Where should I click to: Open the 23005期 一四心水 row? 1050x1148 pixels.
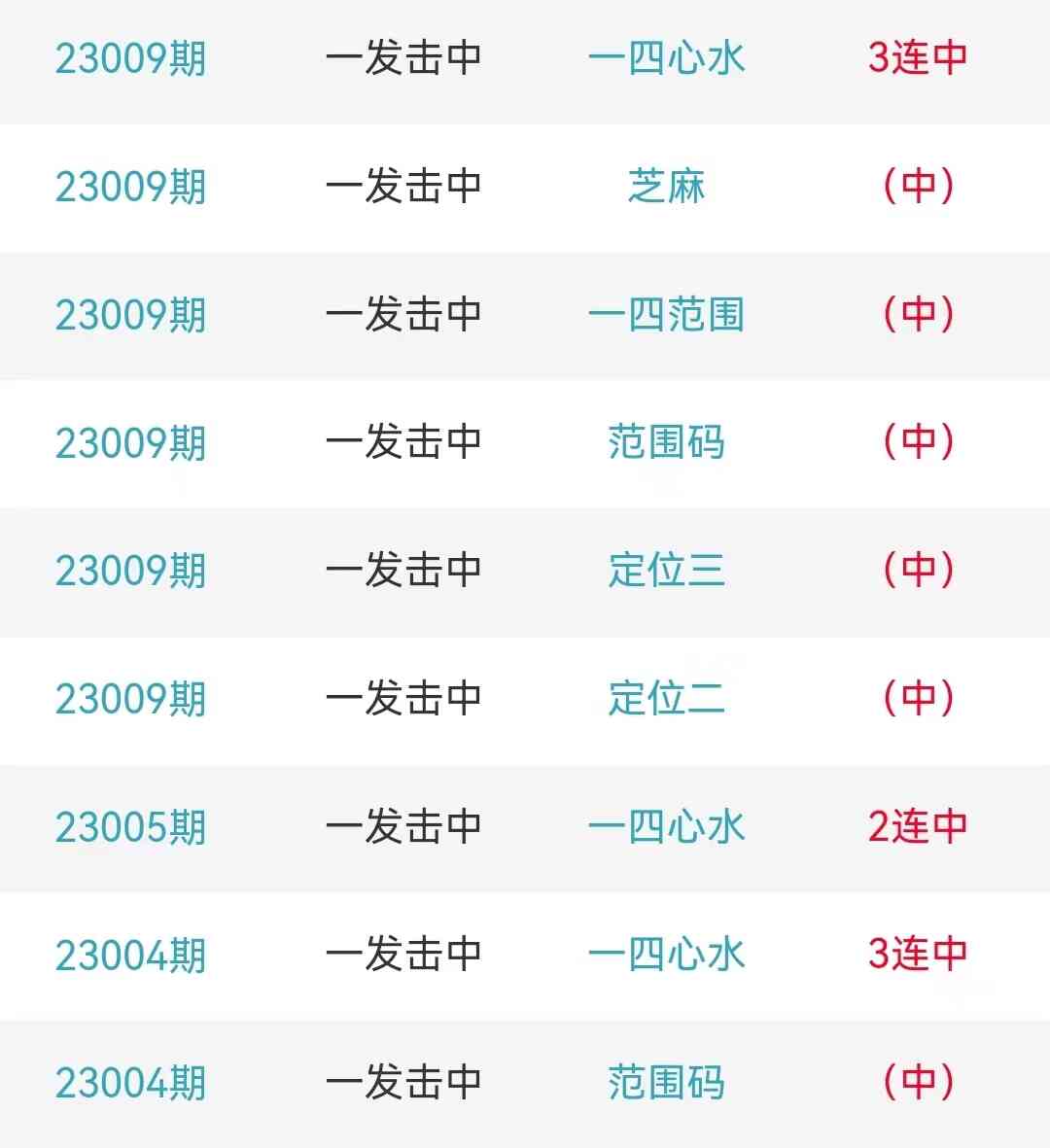pyautogui.click(x=666, y=827)
